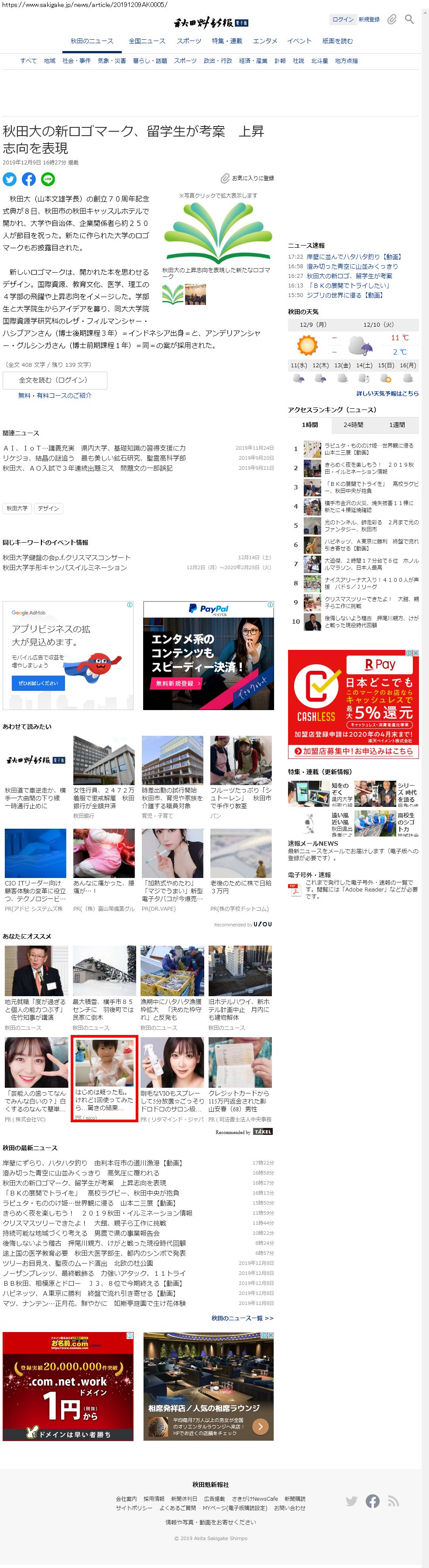
Task: Open 秋田のニュース一覧 link
Action: click(x=242, y=1318)
